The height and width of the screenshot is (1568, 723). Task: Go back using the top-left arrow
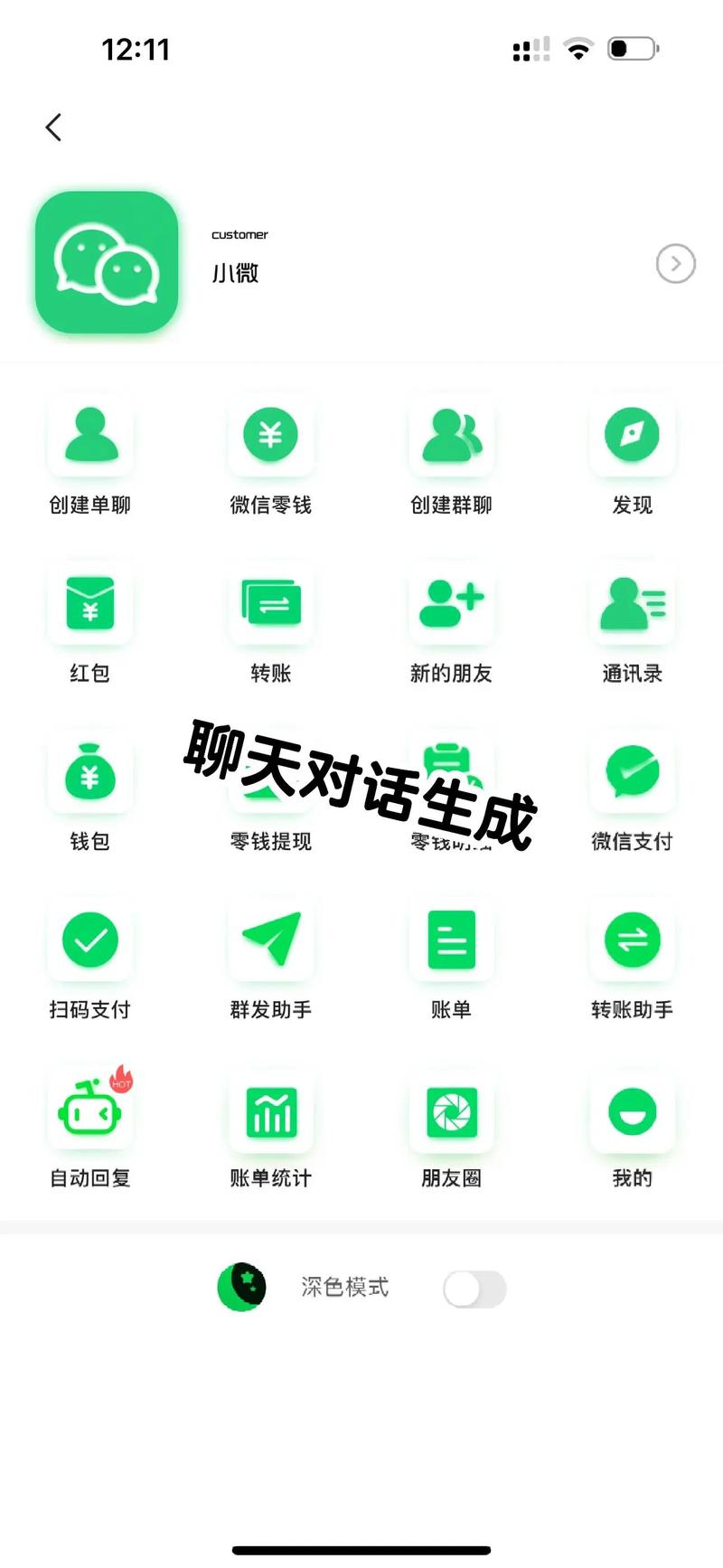(x=53, y=128)
